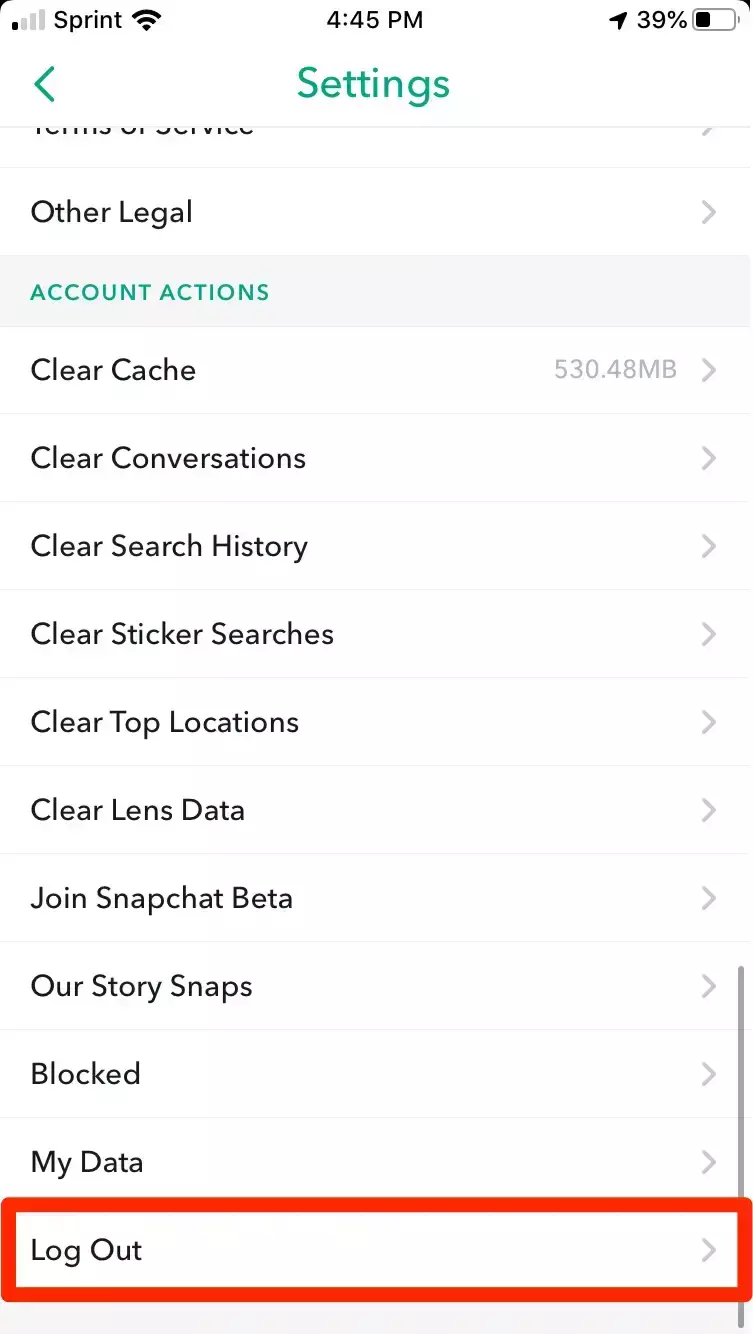
Task: Open the Log Out option
Action: tap(375, 1250)
